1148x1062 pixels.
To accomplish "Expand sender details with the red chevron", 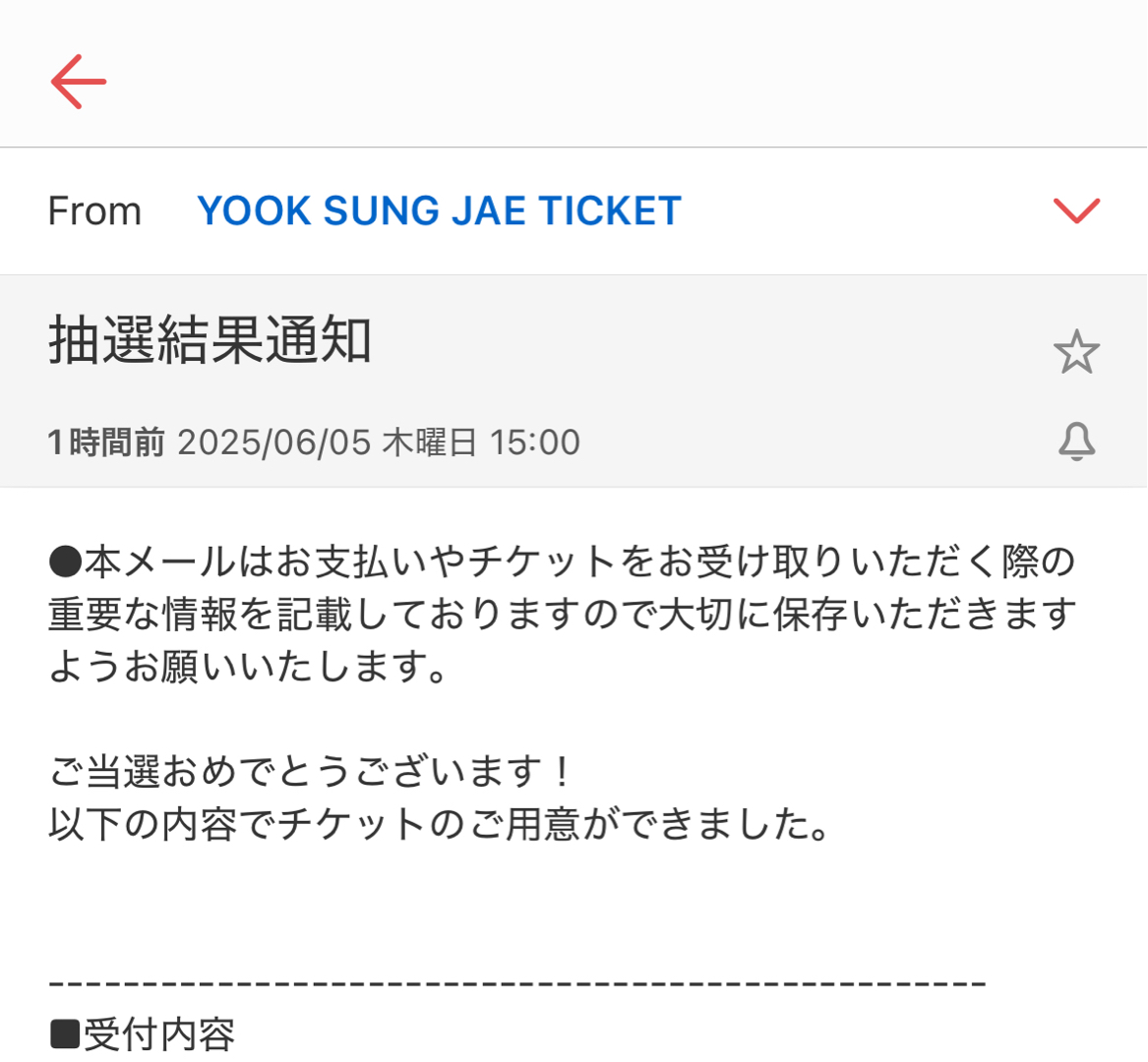I will click(x=1076, y=210).
